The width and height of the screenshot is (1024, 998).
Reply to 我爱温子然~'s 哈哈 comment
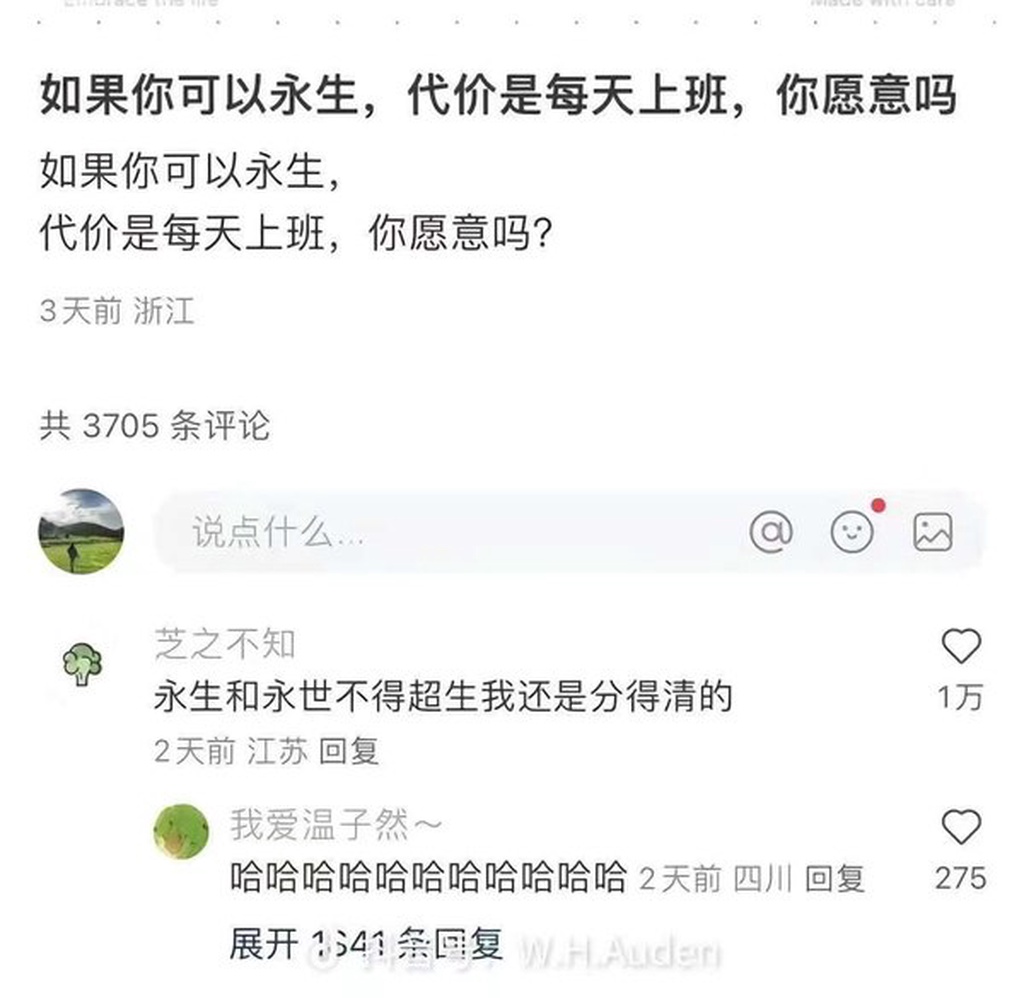[x=835, y=878]
